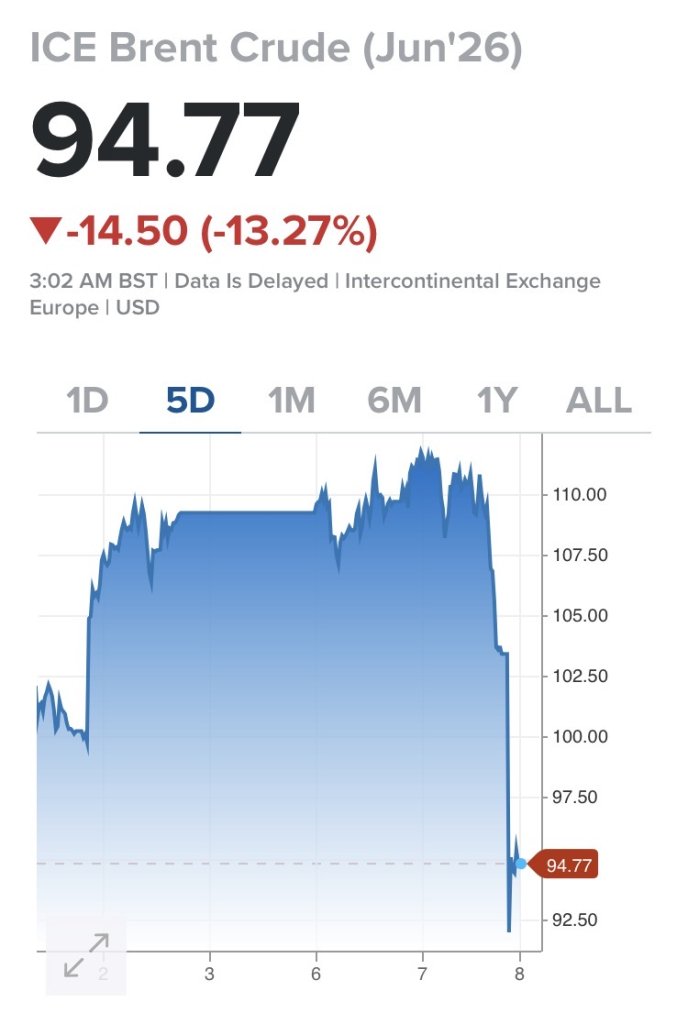The height and width of the screenshot is (1024, 688).
Task: Switch to the 6M chart range
Action: [394, 401]
